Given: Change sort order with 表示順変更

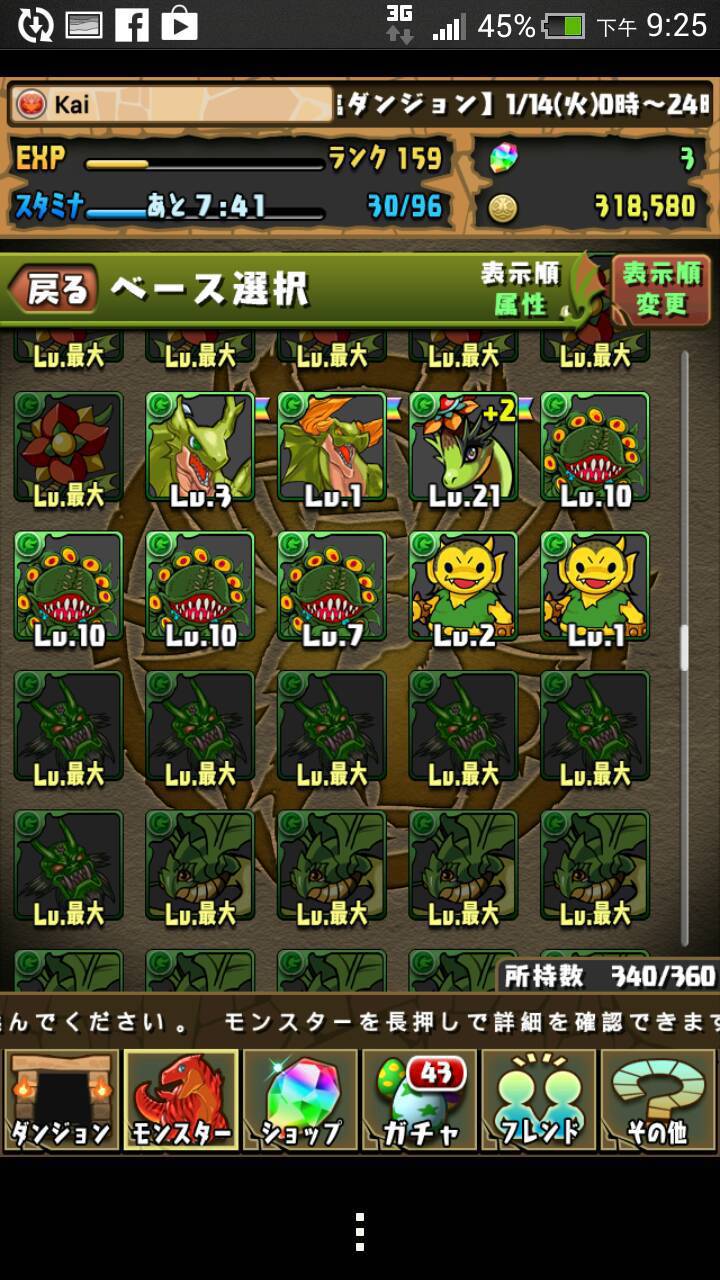Looking at the screenshot, I should [x=661, y=288].
